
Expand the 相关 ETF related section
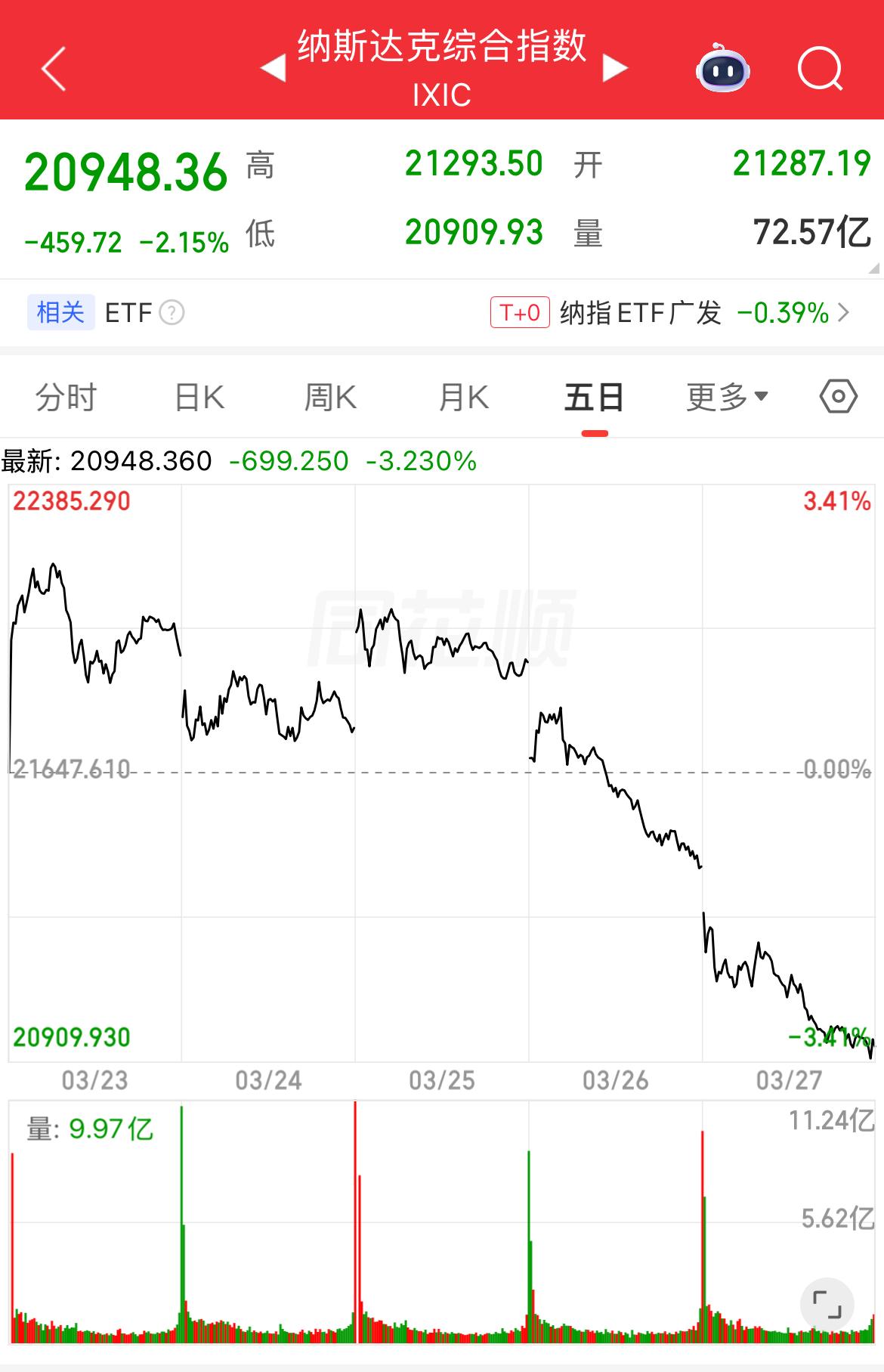[x=60, y=313]
